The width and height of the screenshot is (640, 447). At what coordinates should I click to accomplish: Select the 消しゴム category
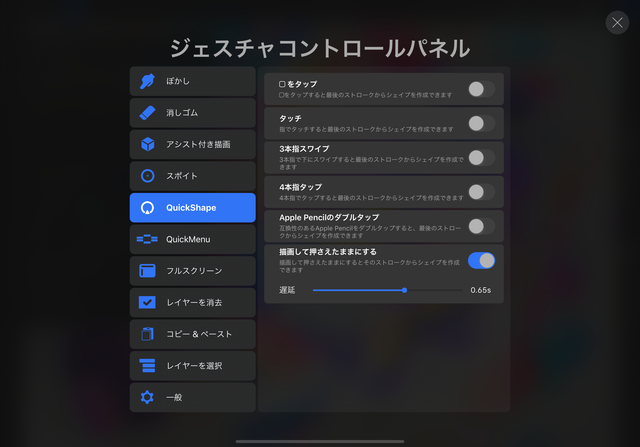tap(192, 113)
